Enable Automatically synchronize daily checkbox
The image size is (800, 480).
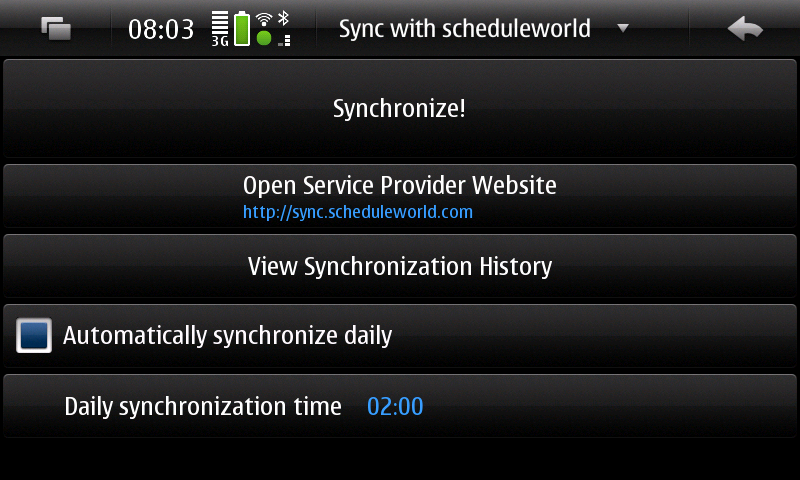pyautogui.click(x=34, y=336)
